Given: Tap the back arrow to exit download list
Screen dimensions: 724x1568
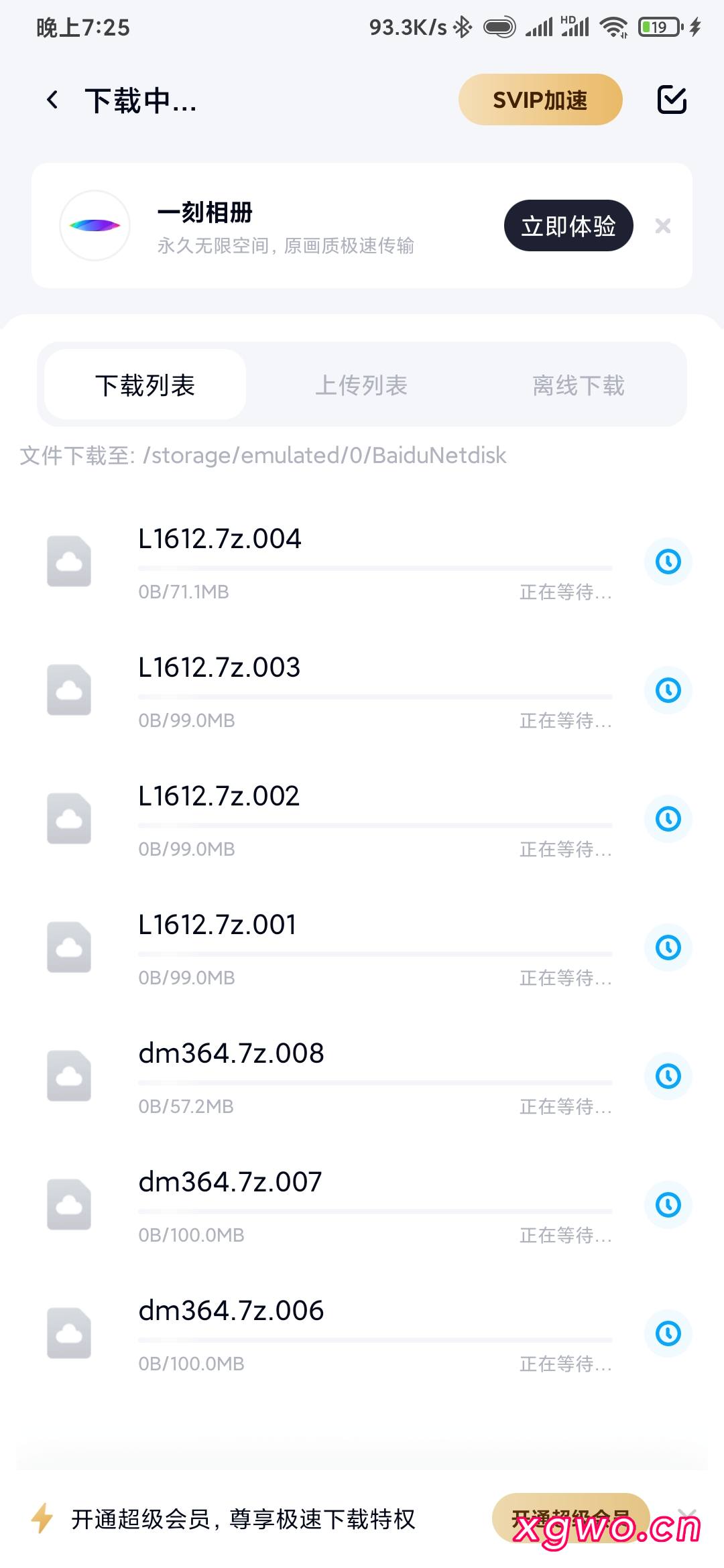Looking at the screenshot, I should click(x=52, y=99).
